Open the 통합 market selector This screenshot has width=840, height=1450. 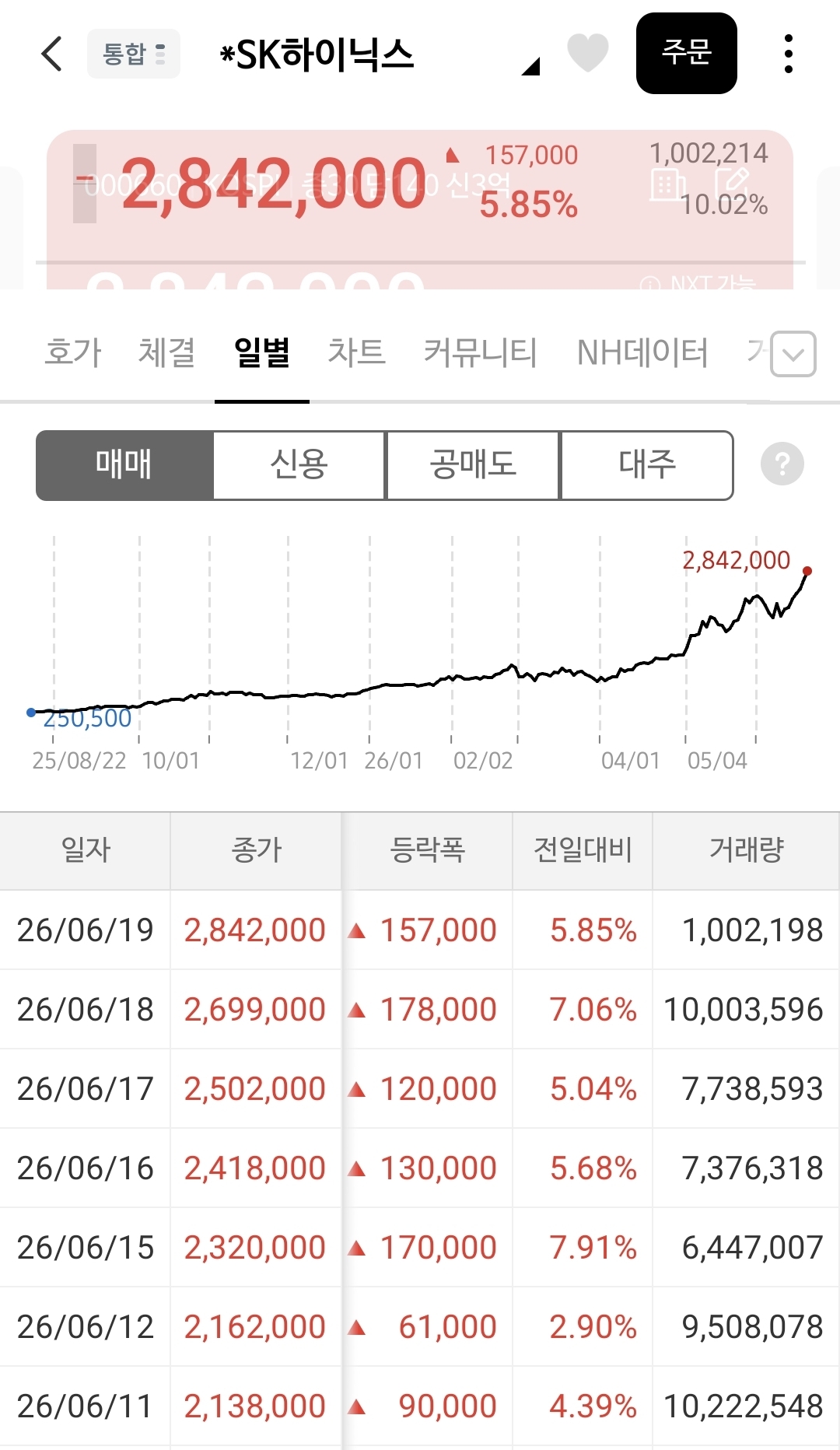pyautogui.click(x=134, y=54)
